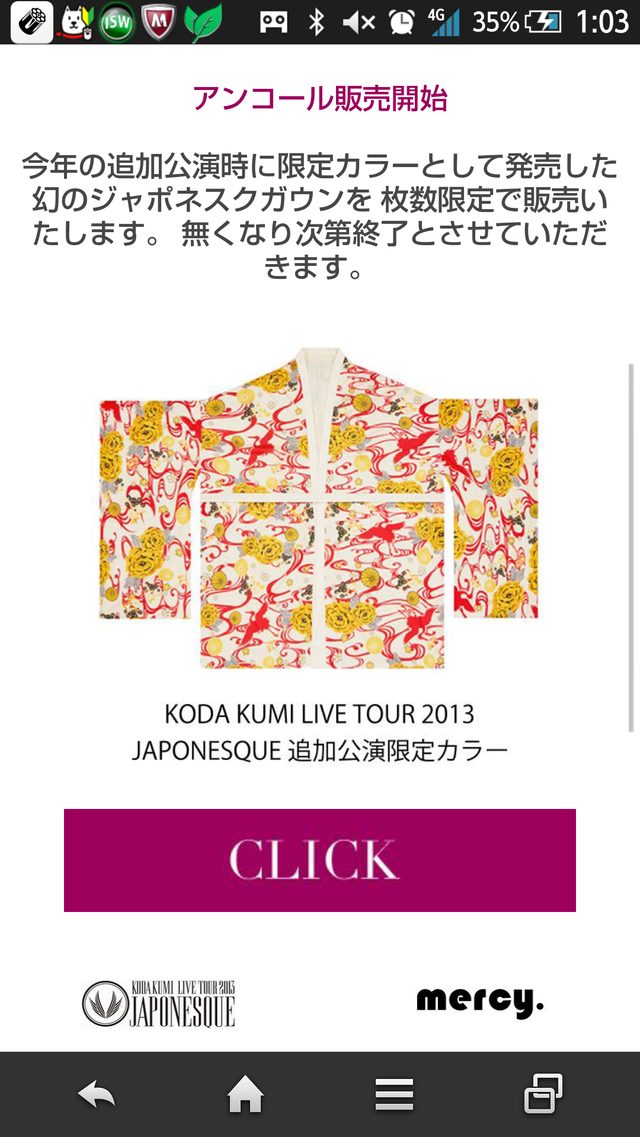Image resolution: width=640 pixels, height=1137 pixels.
Task: Open the home page icon
Action: tap(246, 1095)
